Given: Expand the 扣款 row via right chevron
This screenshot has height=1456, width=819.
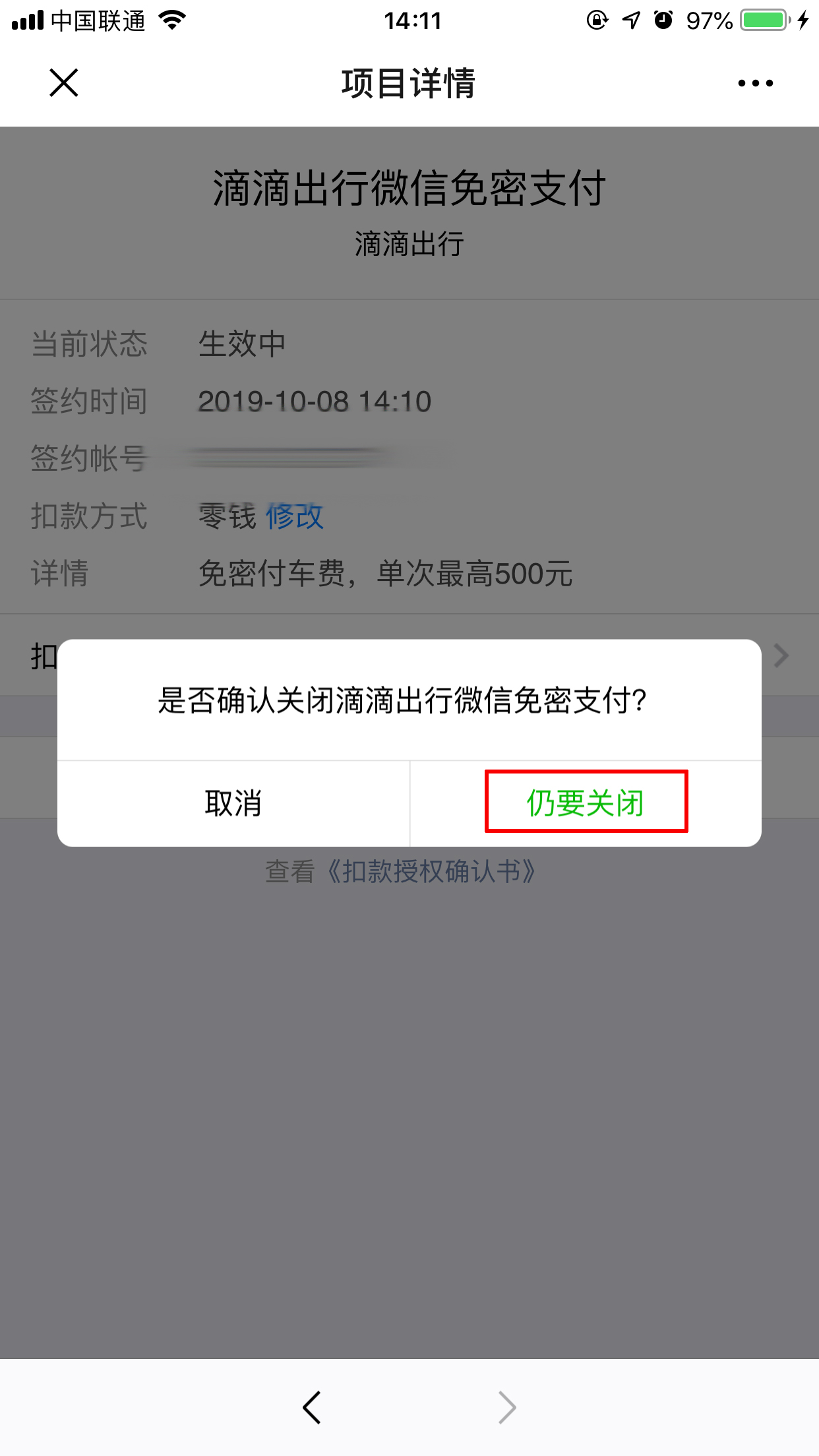Looking at the screenshot, I should pos(781,655).
